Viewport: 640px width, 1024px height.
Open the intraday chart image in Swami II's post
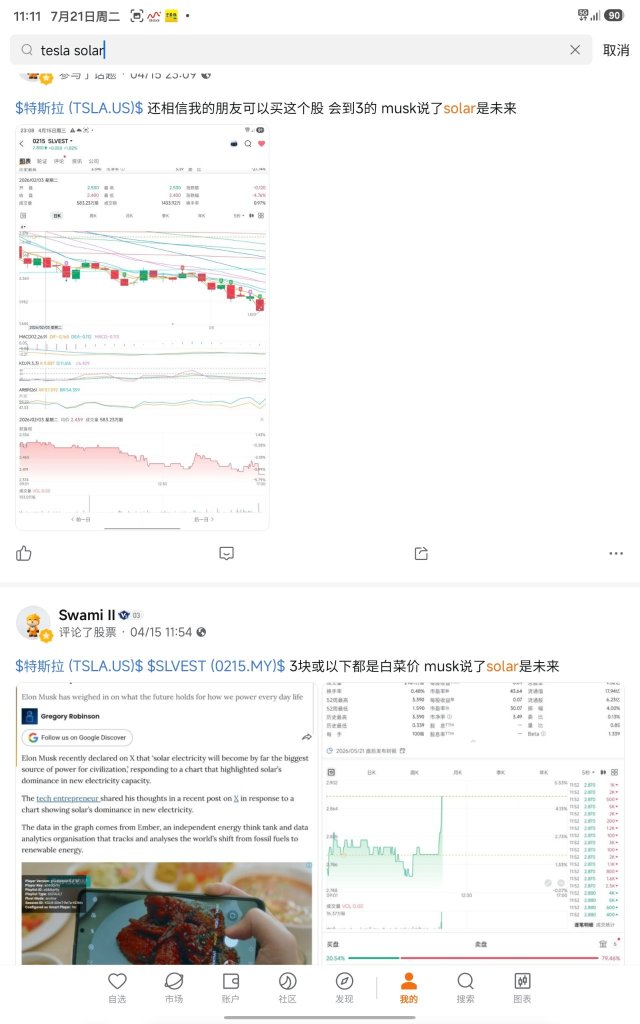473,824
